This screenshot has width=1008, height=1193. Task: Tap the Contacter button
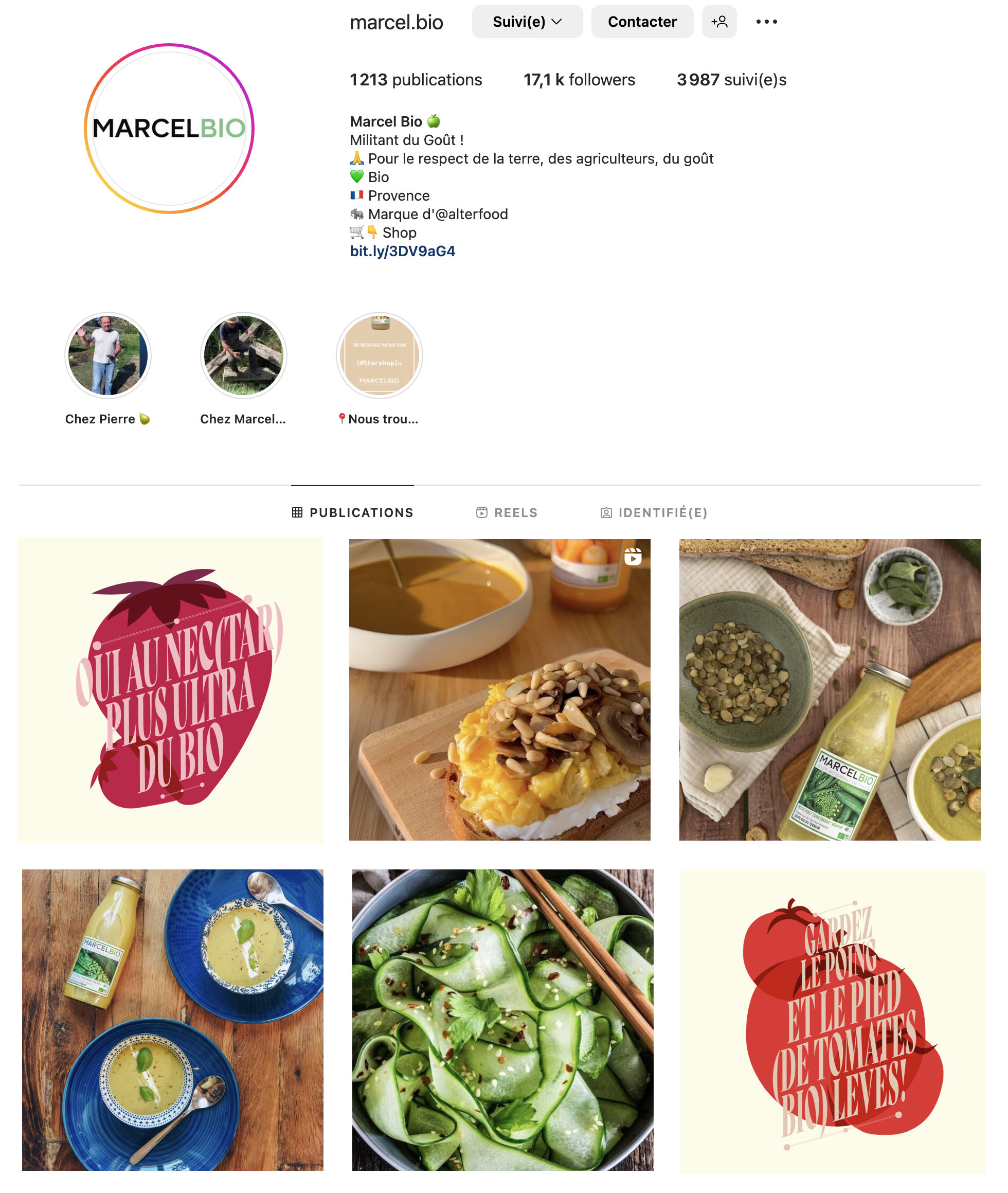pyautogui.click(x=642, y=22)
